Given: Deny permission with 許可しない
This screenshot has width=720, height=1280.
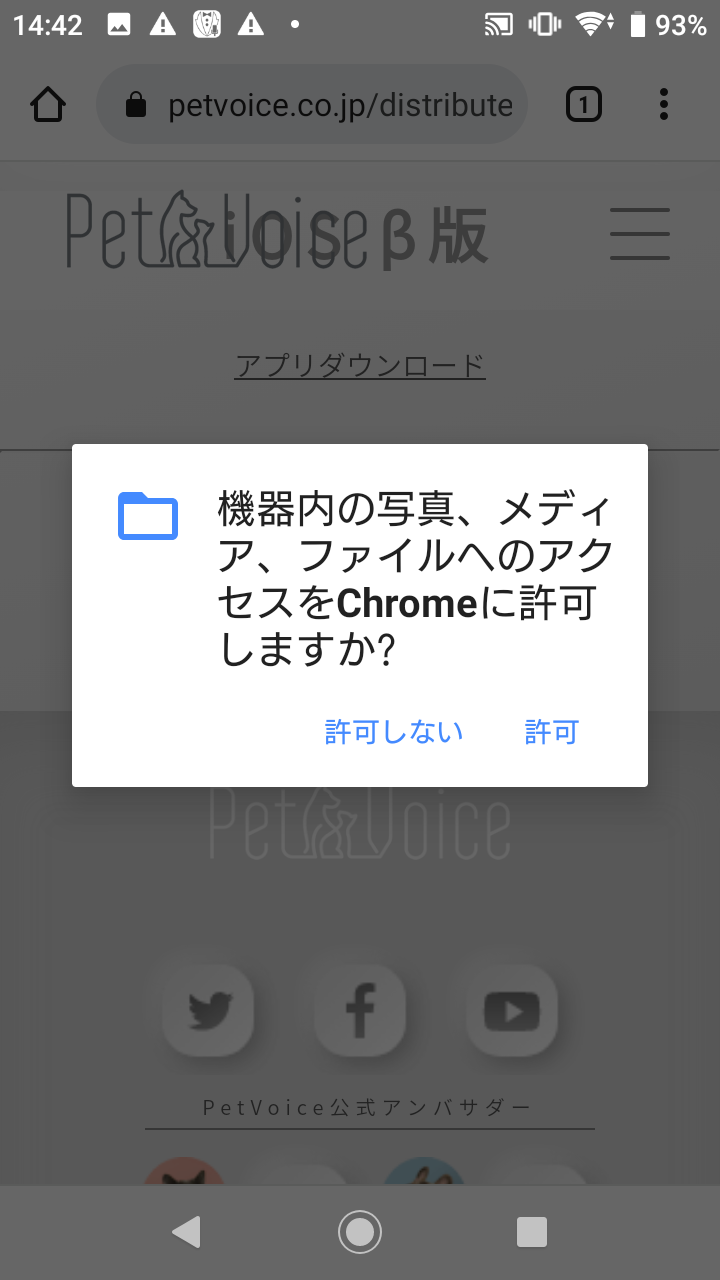Looking at the screenshot, I should point(394,732).
